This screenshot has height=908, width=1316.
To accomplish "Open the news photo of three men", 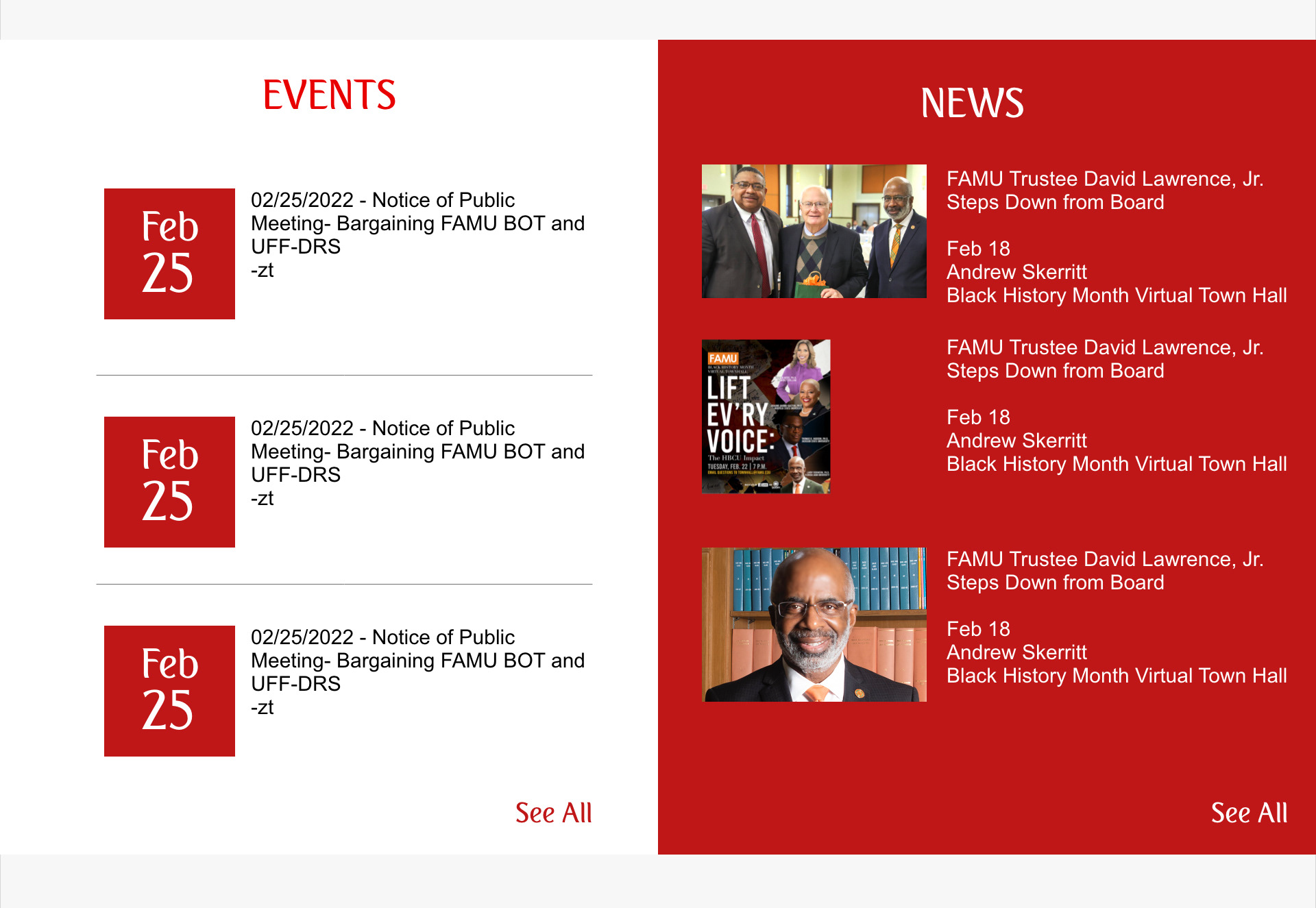I will pos(814,232).
